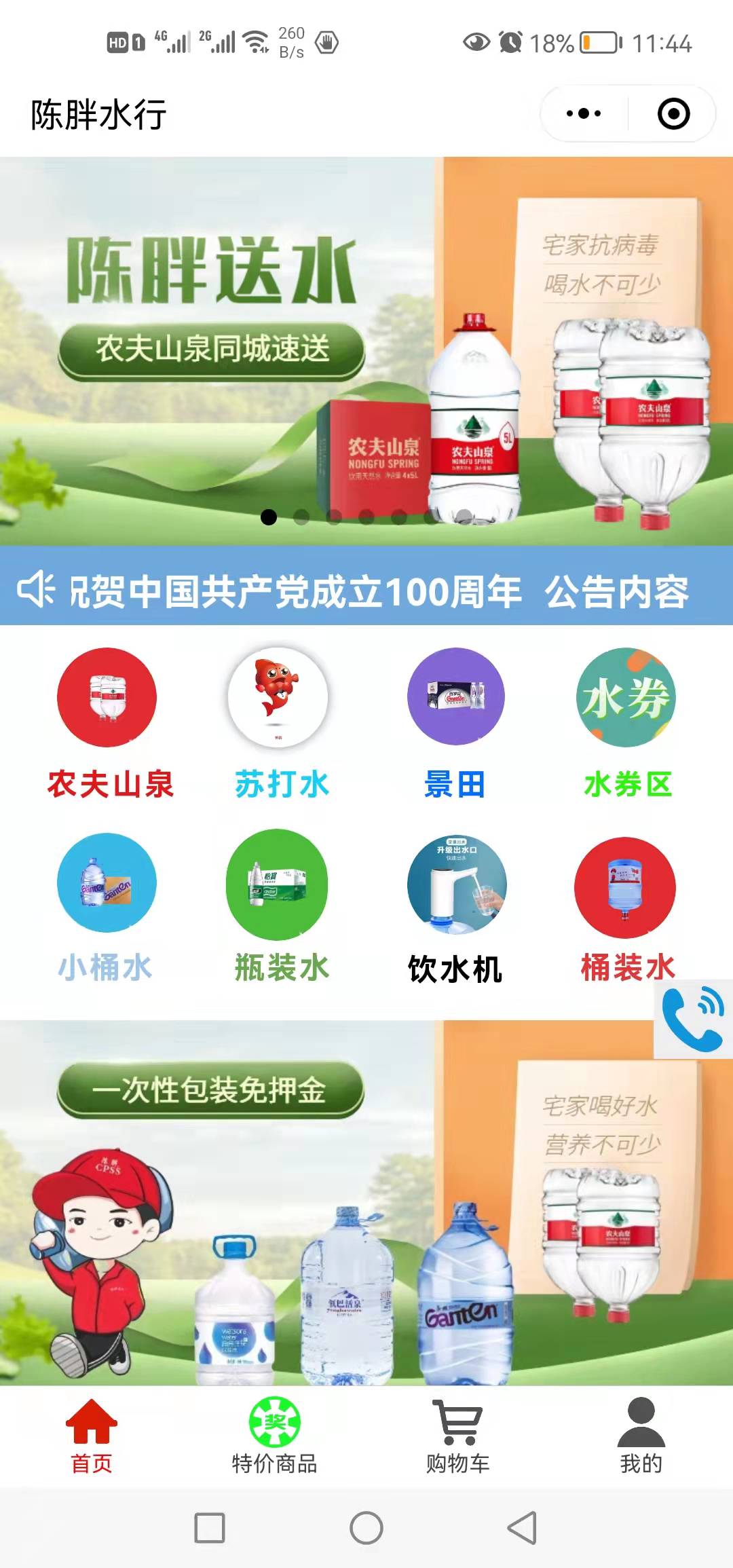Switch to the 特价商品 tab
Image resolution: width=733 pixels, height=1568 pixels.
(274, 1436)
